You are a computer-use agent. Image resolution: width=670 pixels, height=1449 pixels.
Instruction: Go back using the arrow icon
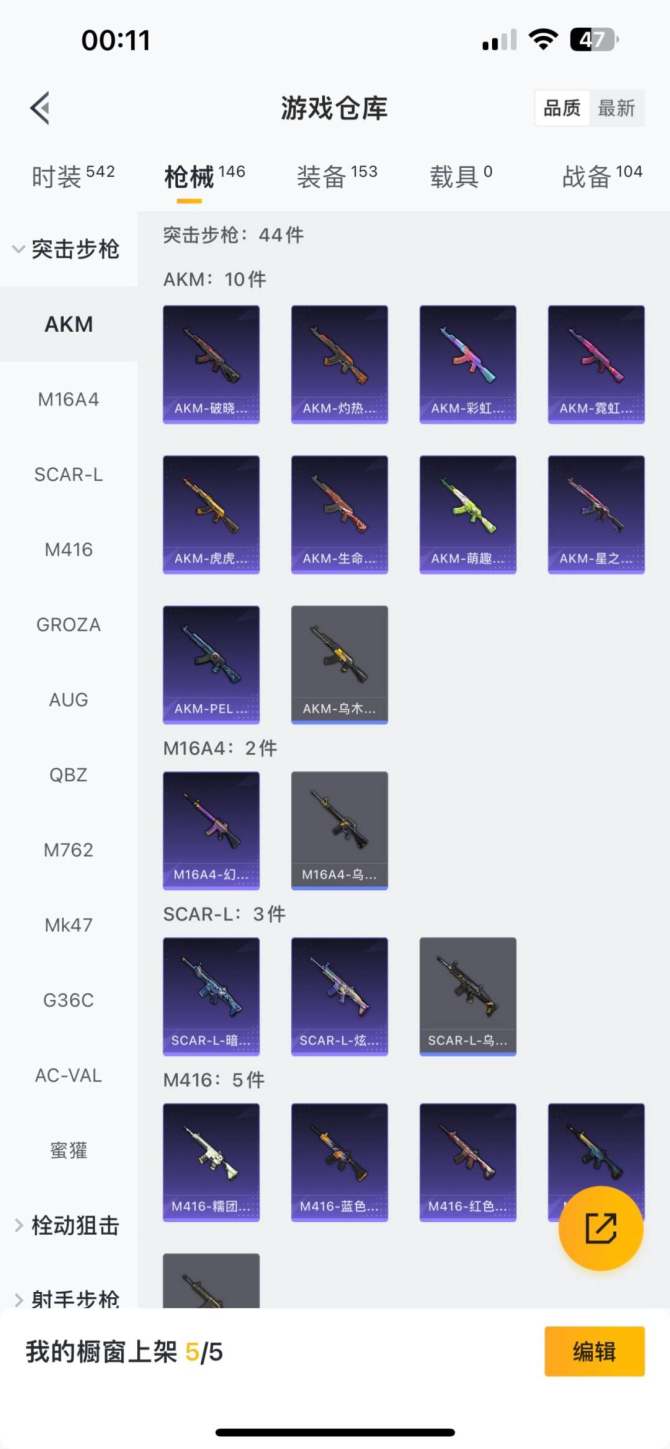[40, 108]
